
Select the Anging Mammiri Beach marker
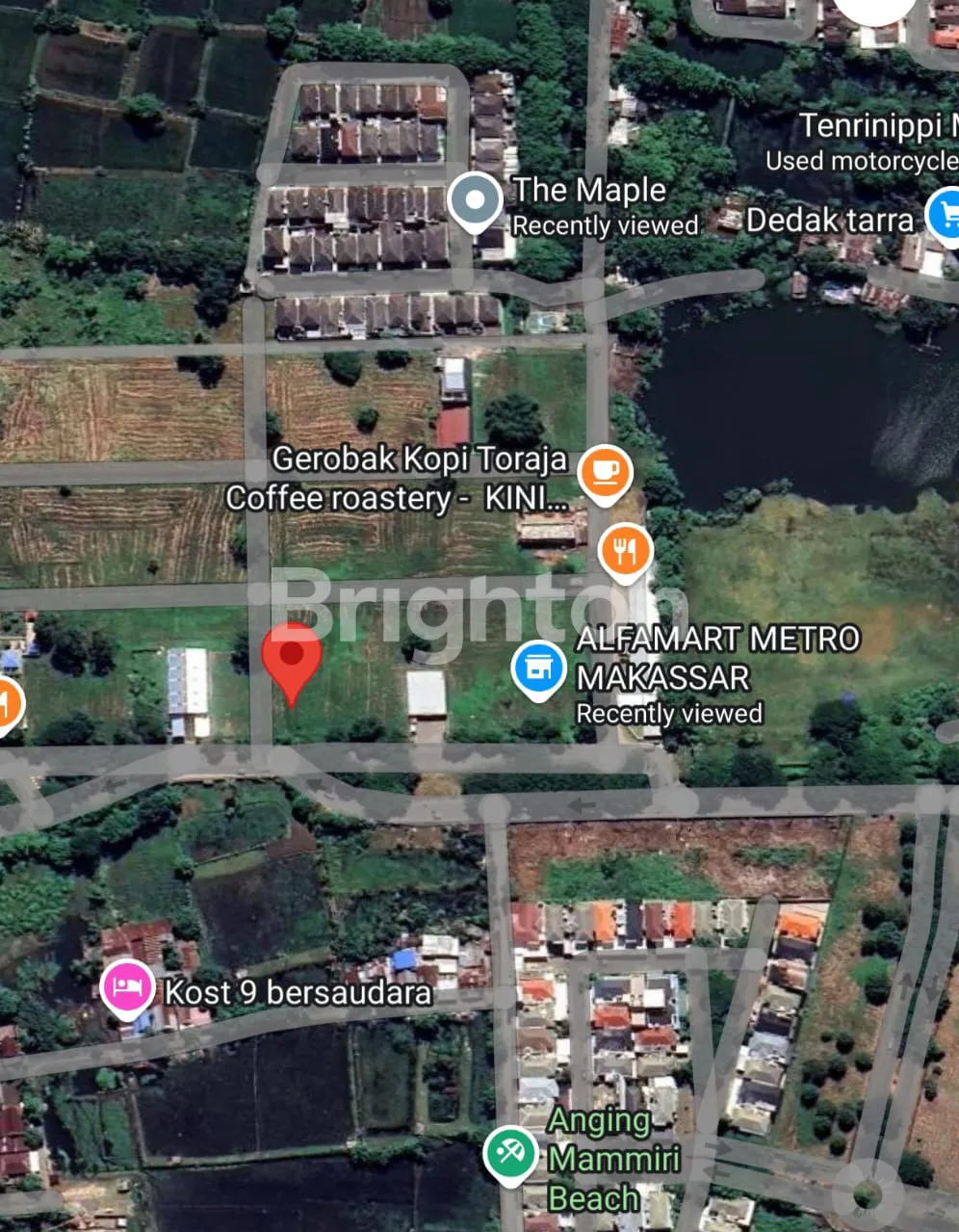pos(510,1152)
